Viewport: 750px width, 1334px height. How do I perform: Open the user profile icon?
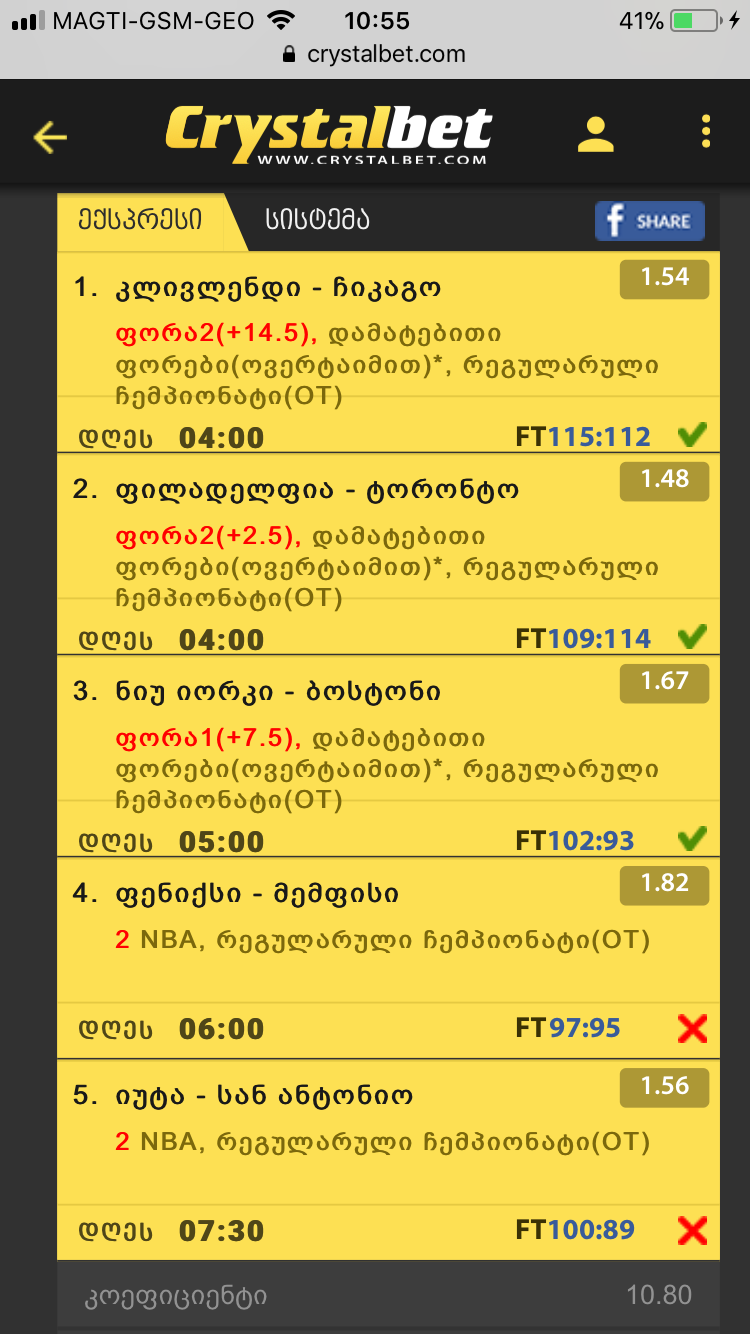596,134
